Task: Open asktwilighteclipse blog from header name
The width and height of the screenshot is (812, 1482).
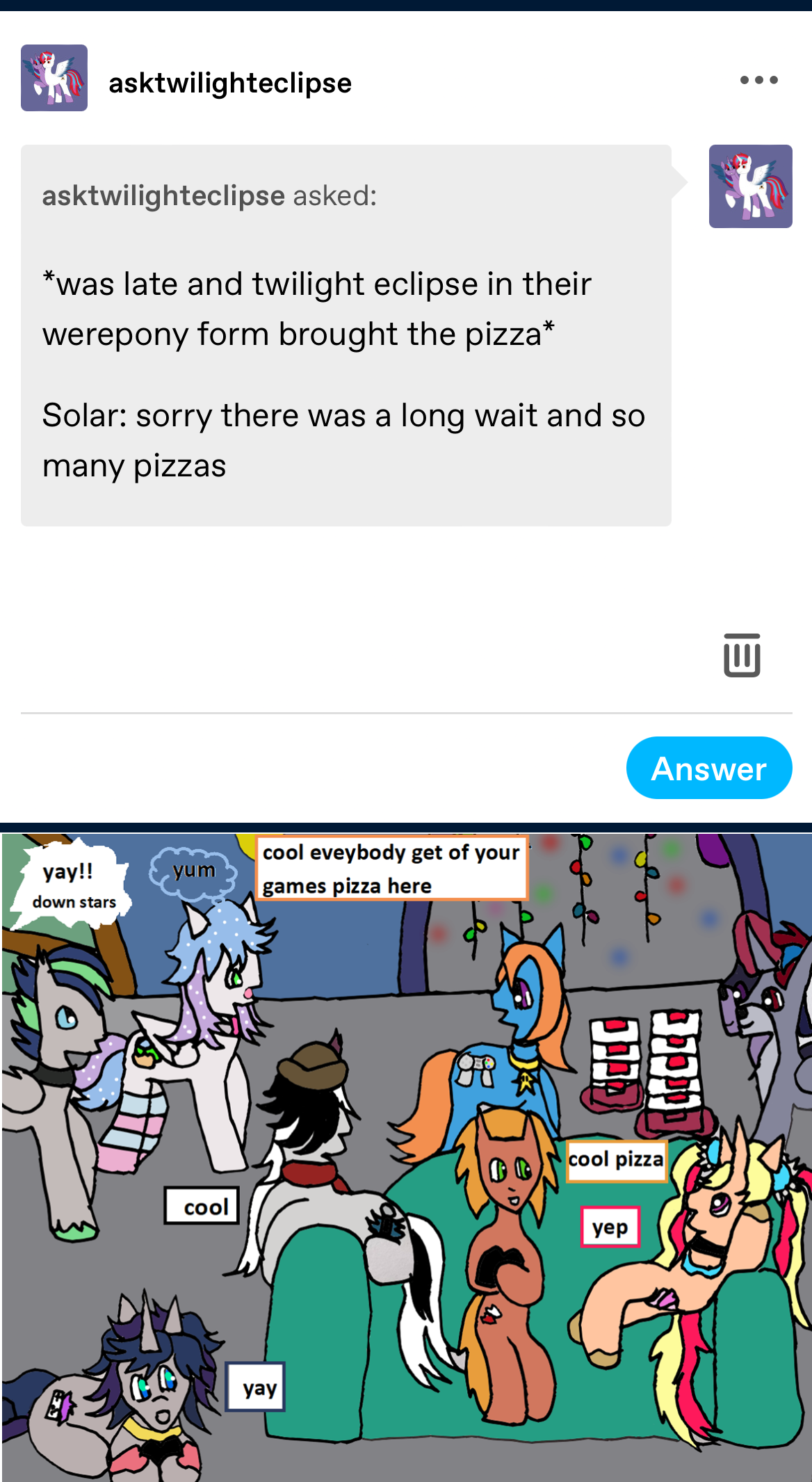Action: pos(230,83)
